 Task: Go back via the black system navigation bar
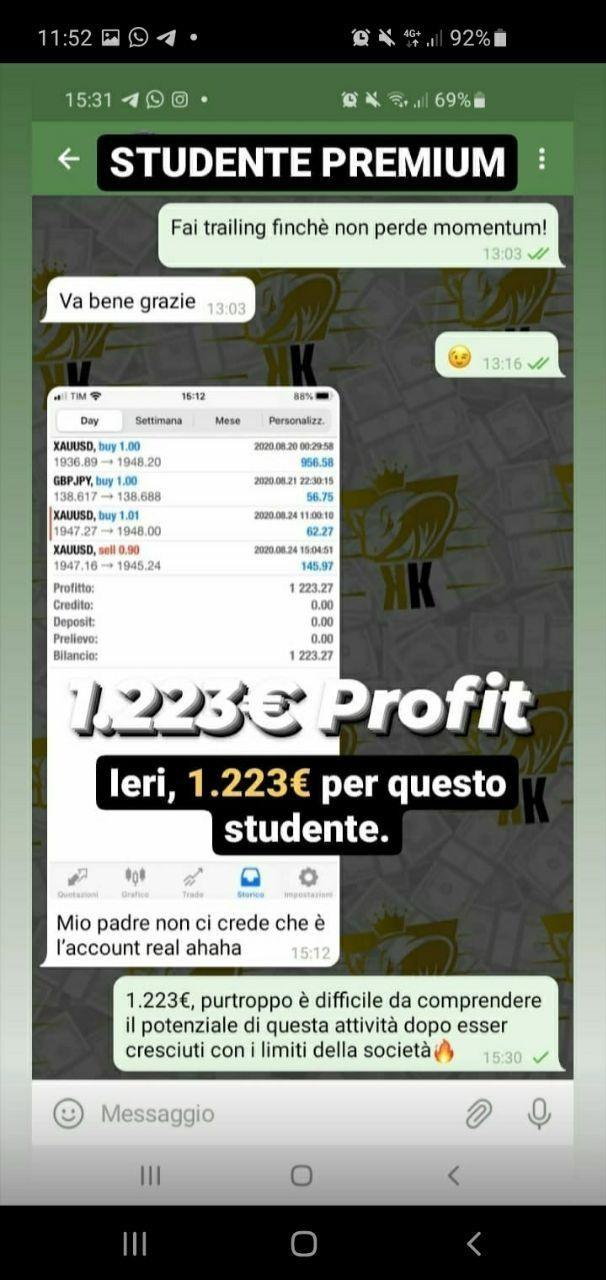[x=474, y=1243]
